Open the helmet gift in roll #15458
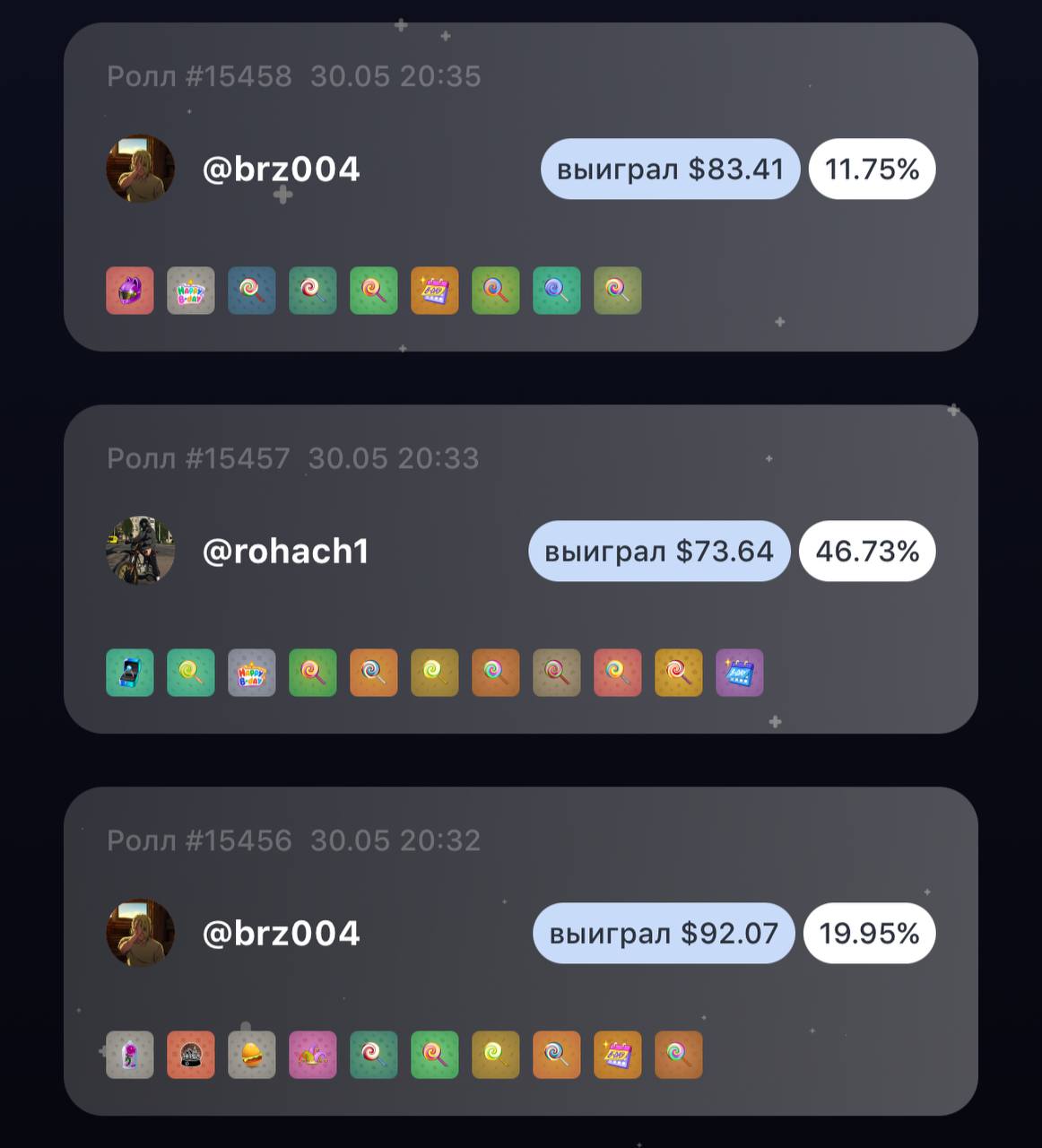 pos(130,291)
